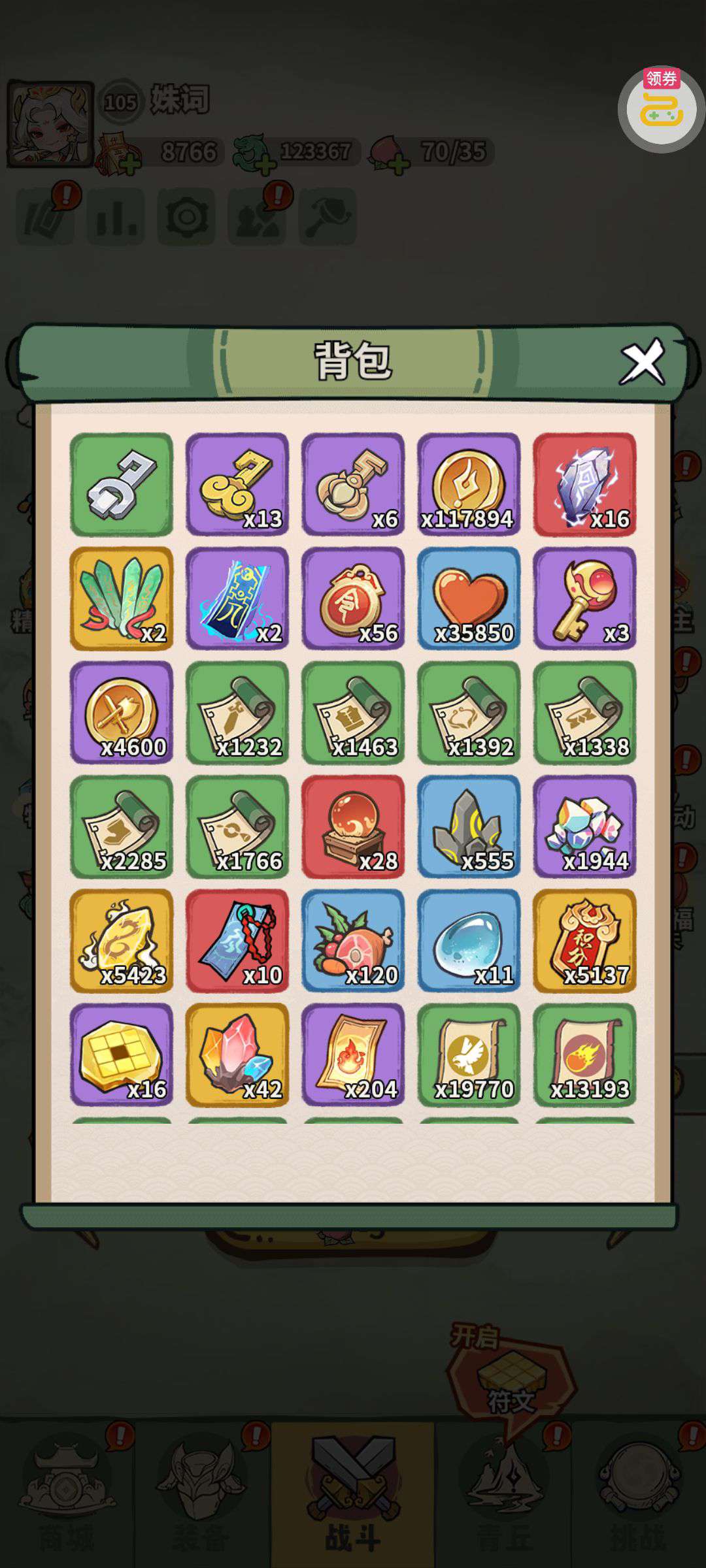Tap the gold coin item x117894

coord(469,484)
